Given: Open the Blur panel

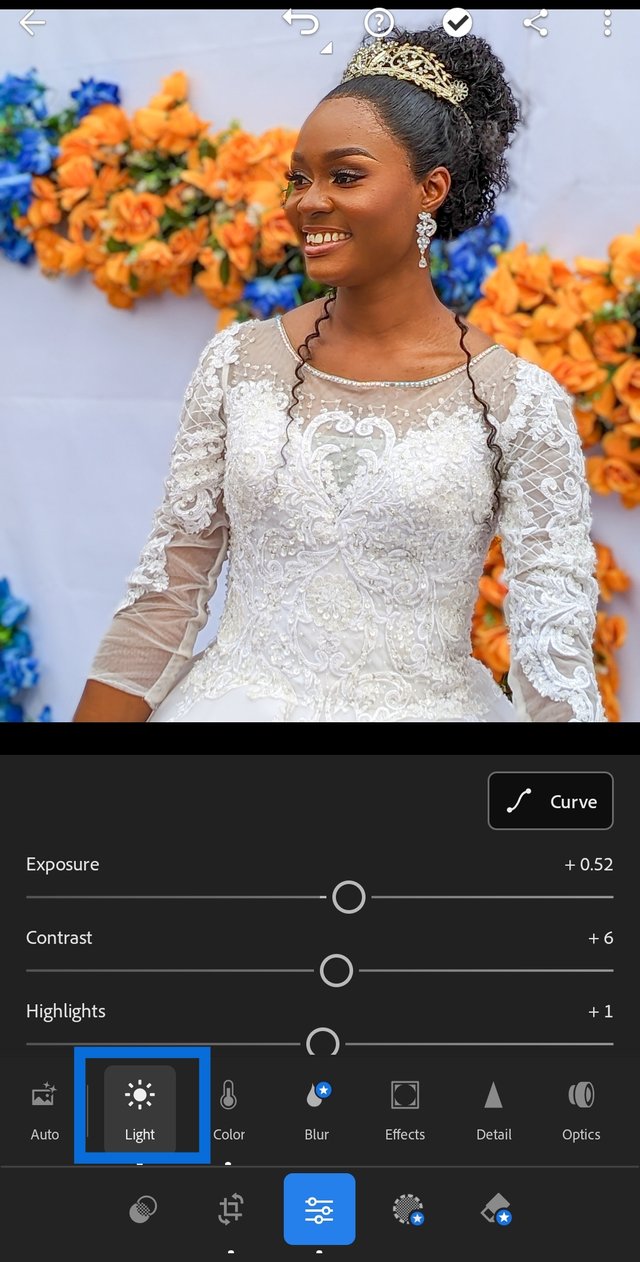Looking at the screenshot, I should [317, 1109].
